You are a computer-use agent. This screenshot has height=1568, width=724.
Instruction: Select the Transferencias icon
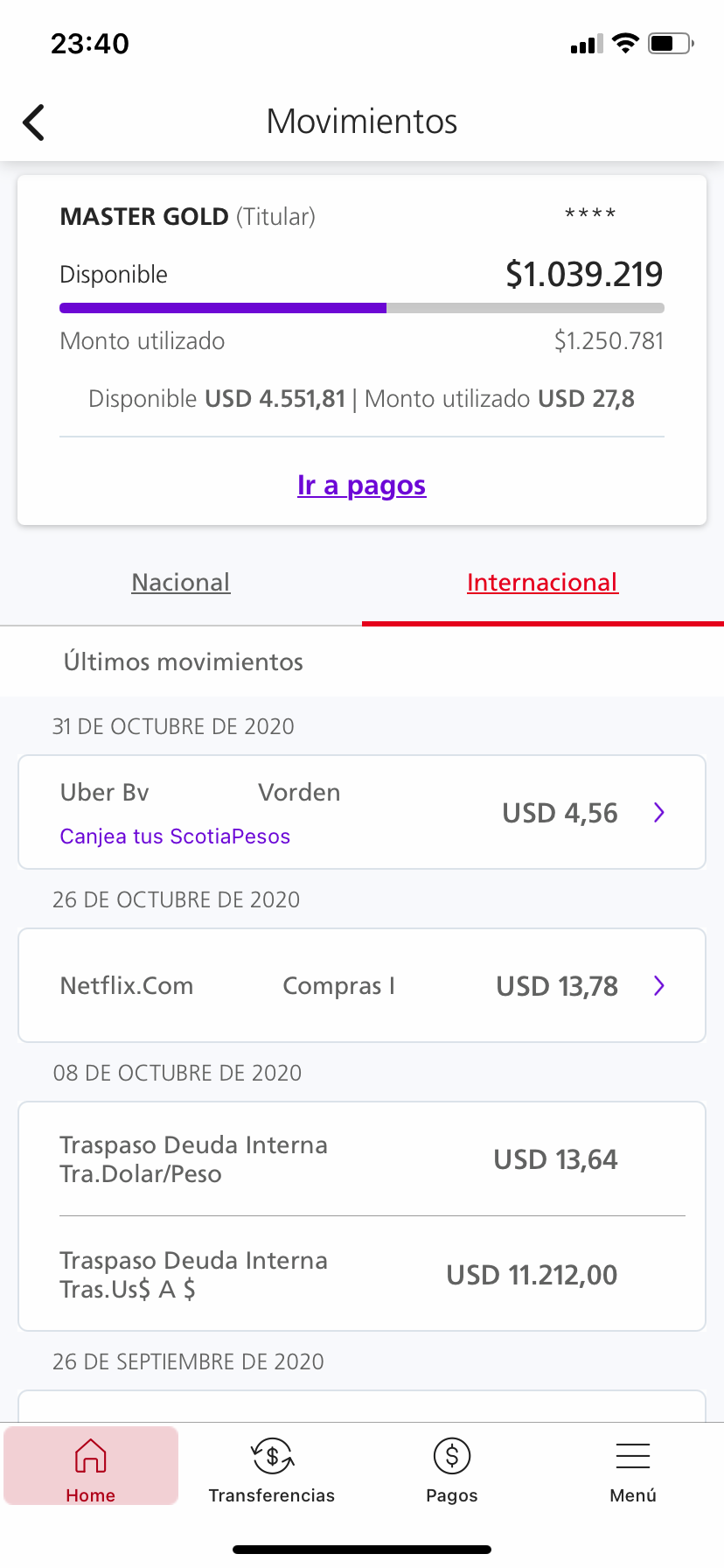point(271,1465)
